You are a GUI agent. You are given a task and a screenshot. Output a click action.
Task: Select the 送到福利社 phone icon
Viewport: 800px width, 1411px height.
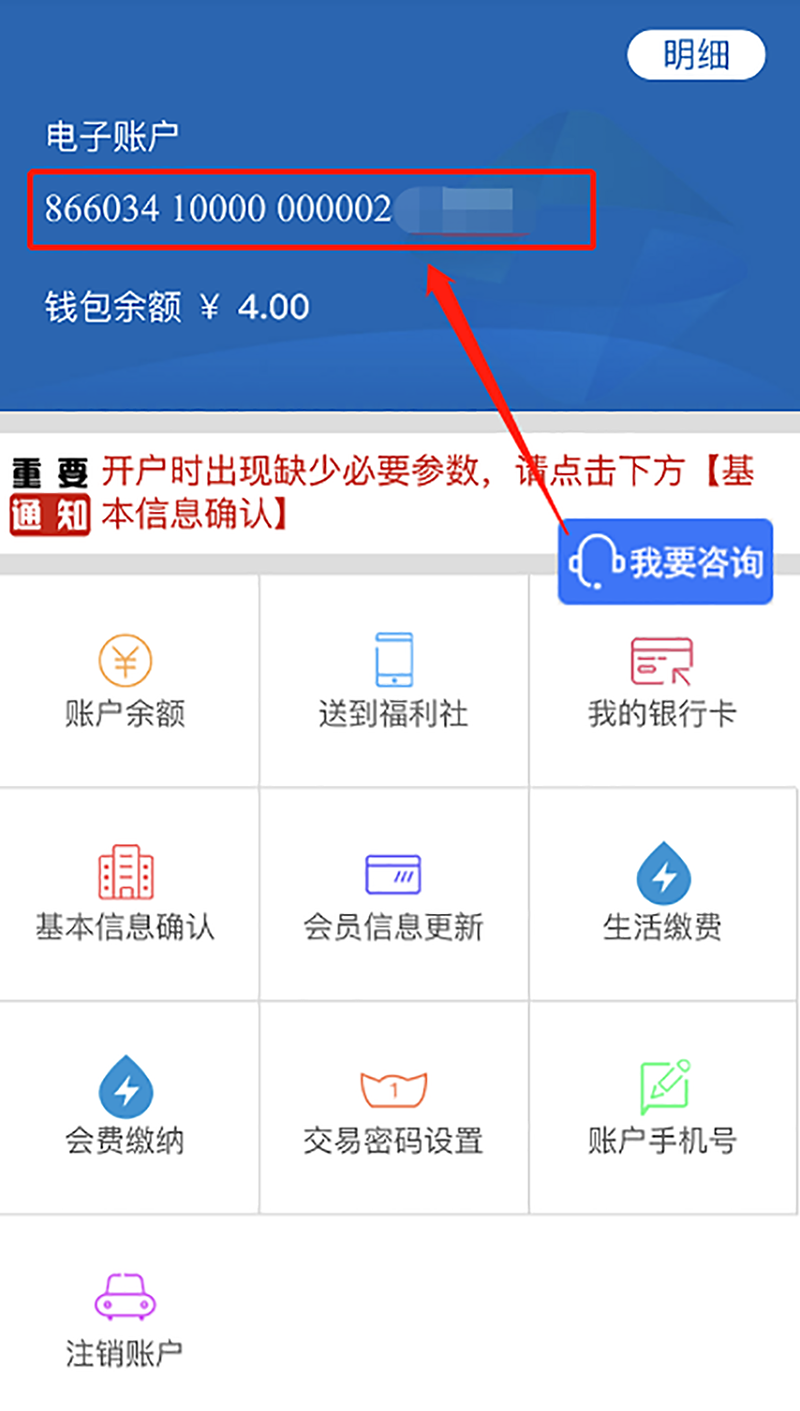tap(394, 658)
